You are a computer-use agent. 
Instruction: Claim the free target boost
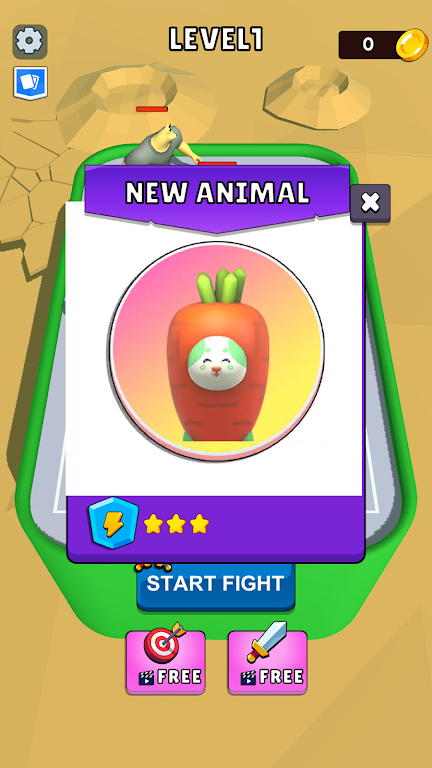click(166, 661)
